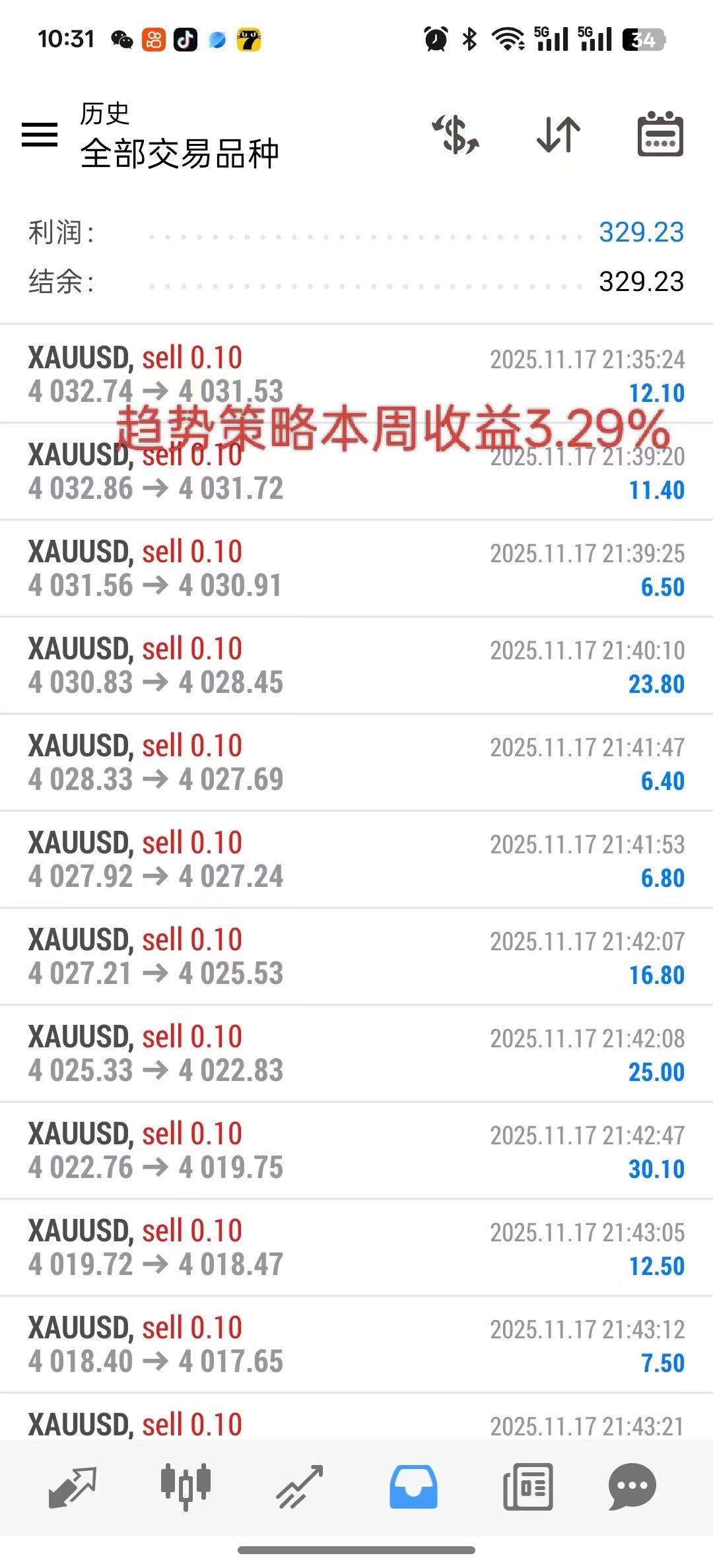This screenshot has height=1568, width=713.
Task: Expand the XAUUSD deal with profit 16.80
Action: pyautogui.click(x=356, y=957)
